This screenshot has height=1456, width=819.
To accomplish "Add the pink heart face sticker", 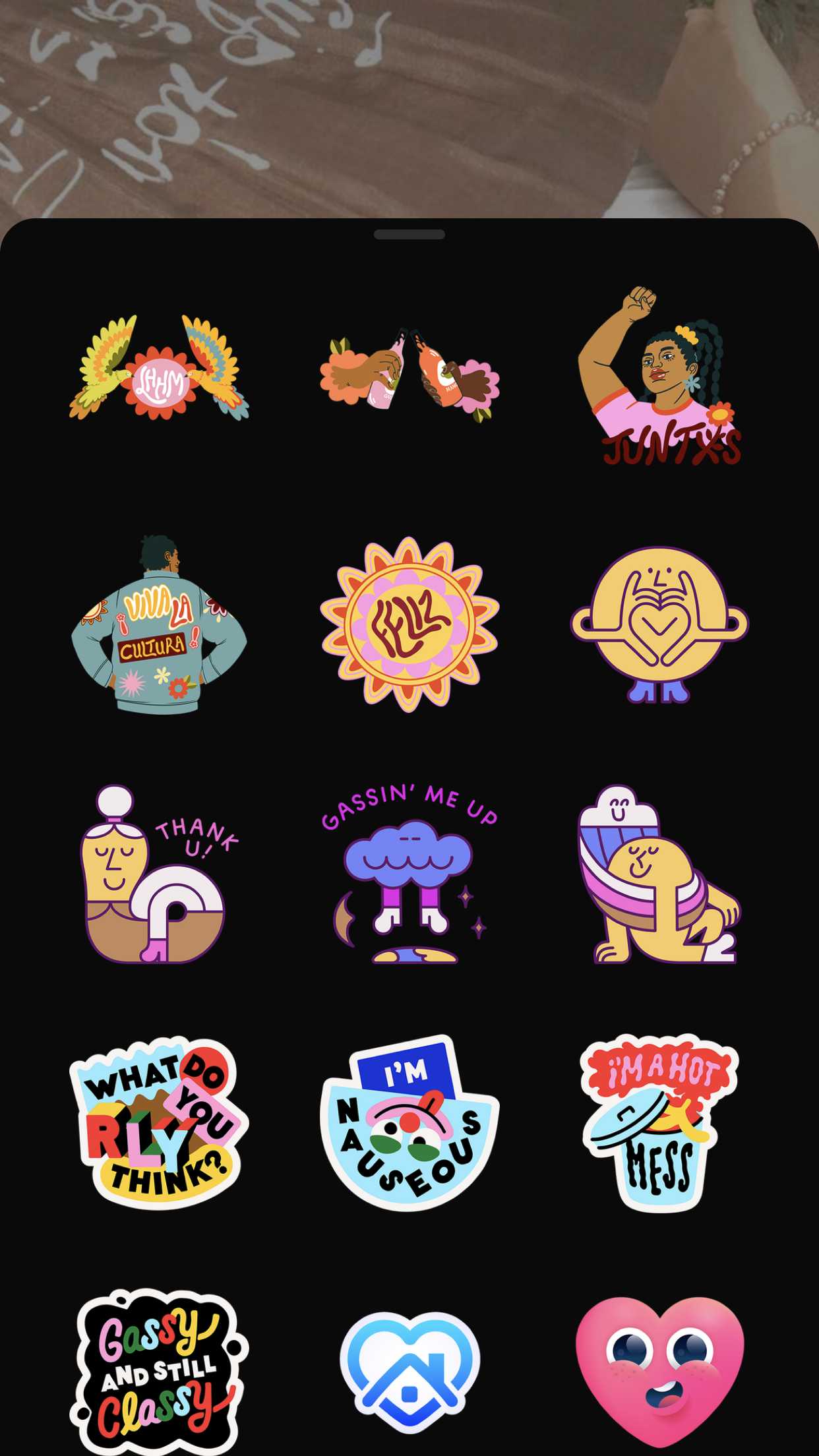I will click(659, 1373).
